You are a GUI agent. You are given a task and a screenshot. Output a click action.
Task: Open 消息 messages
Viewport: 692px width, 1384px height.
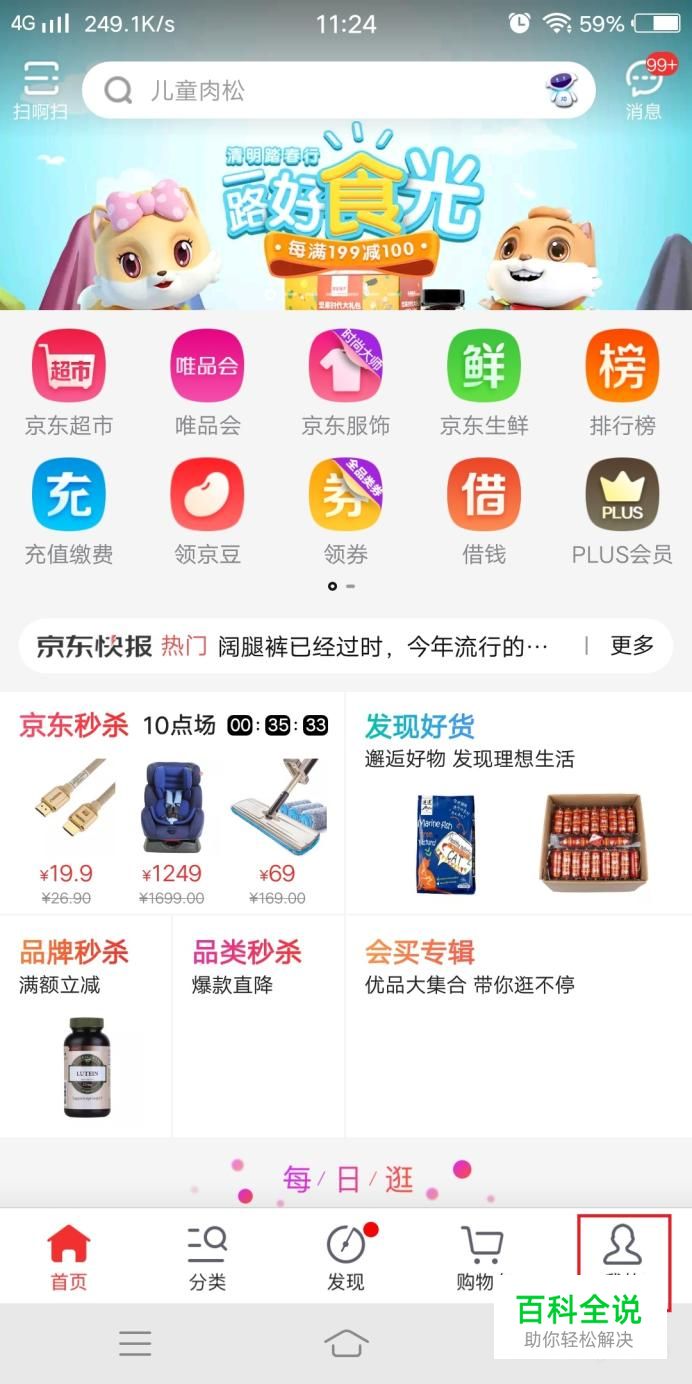pyautogui.click(x=644, y=90)
